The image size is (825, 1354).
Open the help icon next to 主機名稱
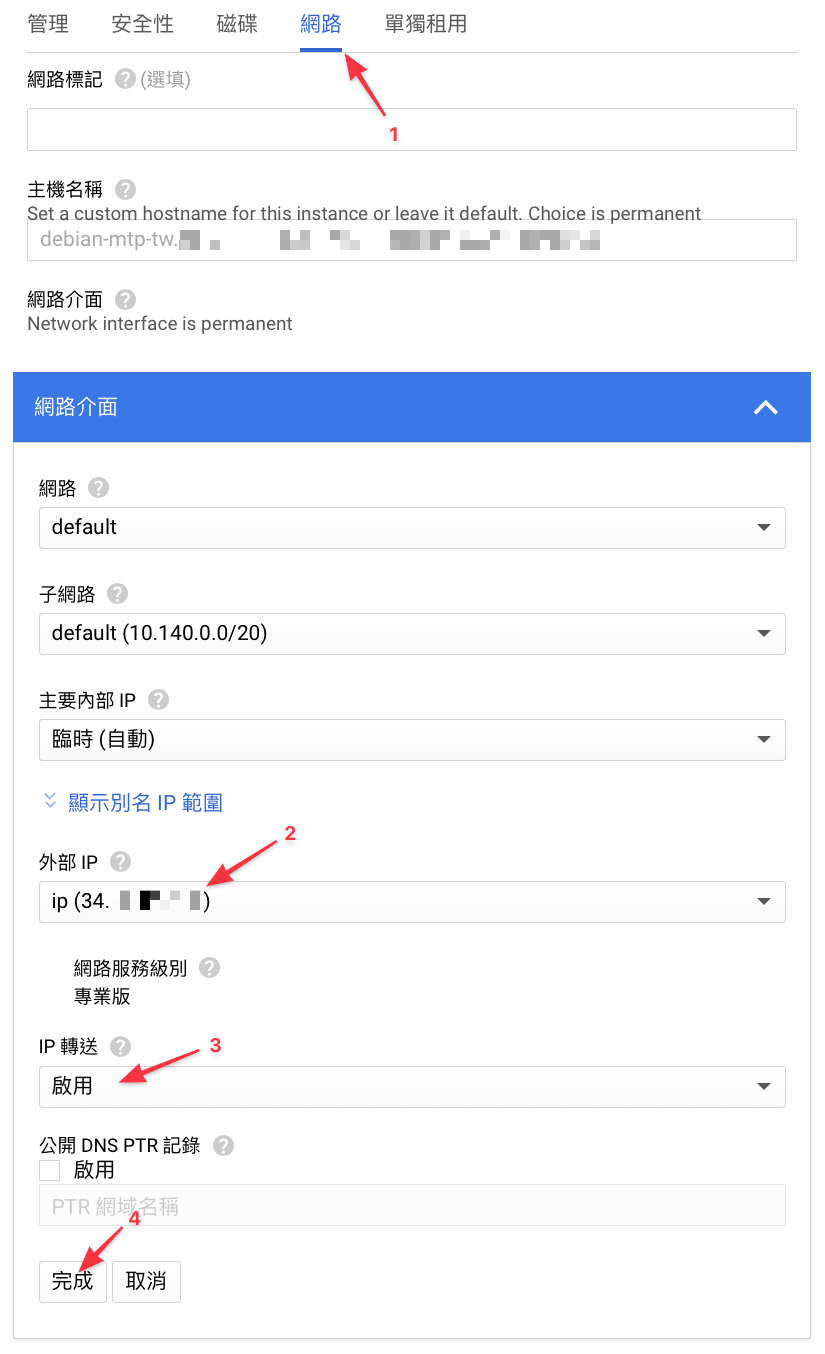click(126, 189)
